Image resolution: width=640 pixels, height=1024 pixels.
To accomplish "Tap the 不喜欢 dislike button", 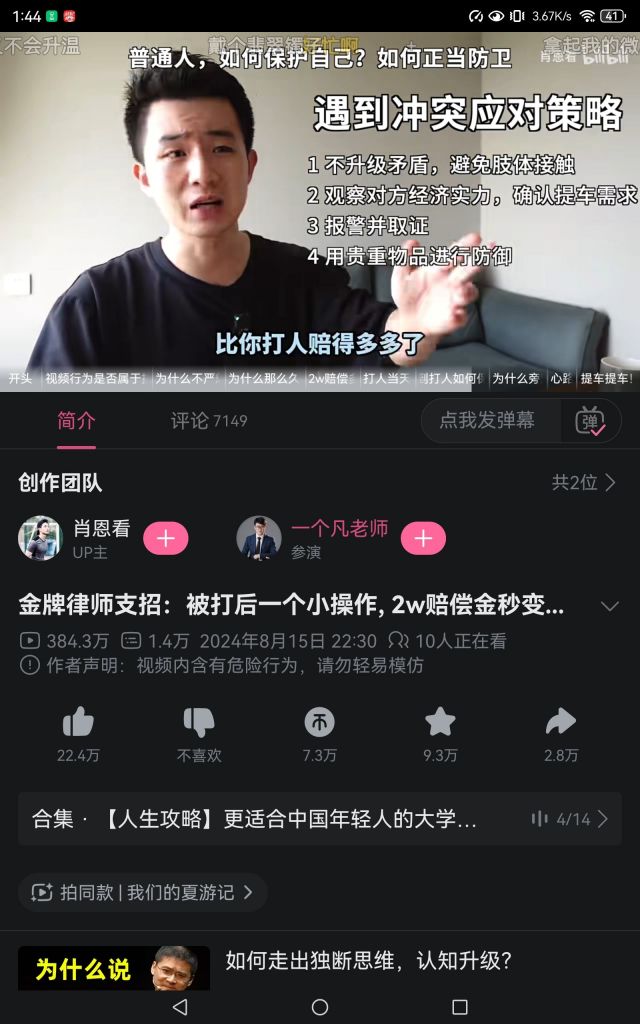I will point(199,733).
